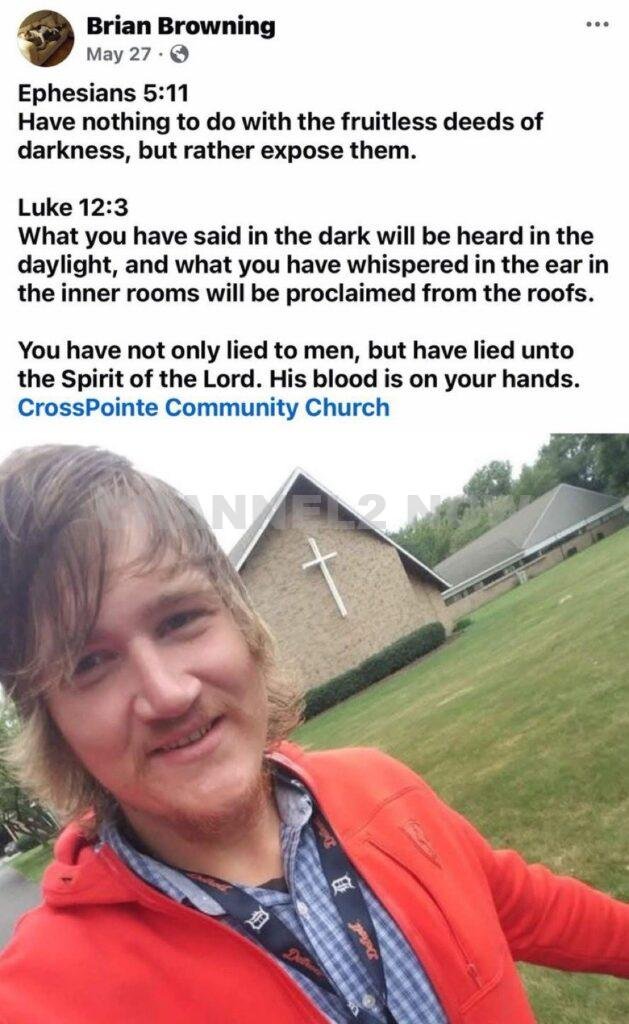Open Brian Browning's profile picture
This screenshot has height=1024, width=629.
[x=45, y=38]
